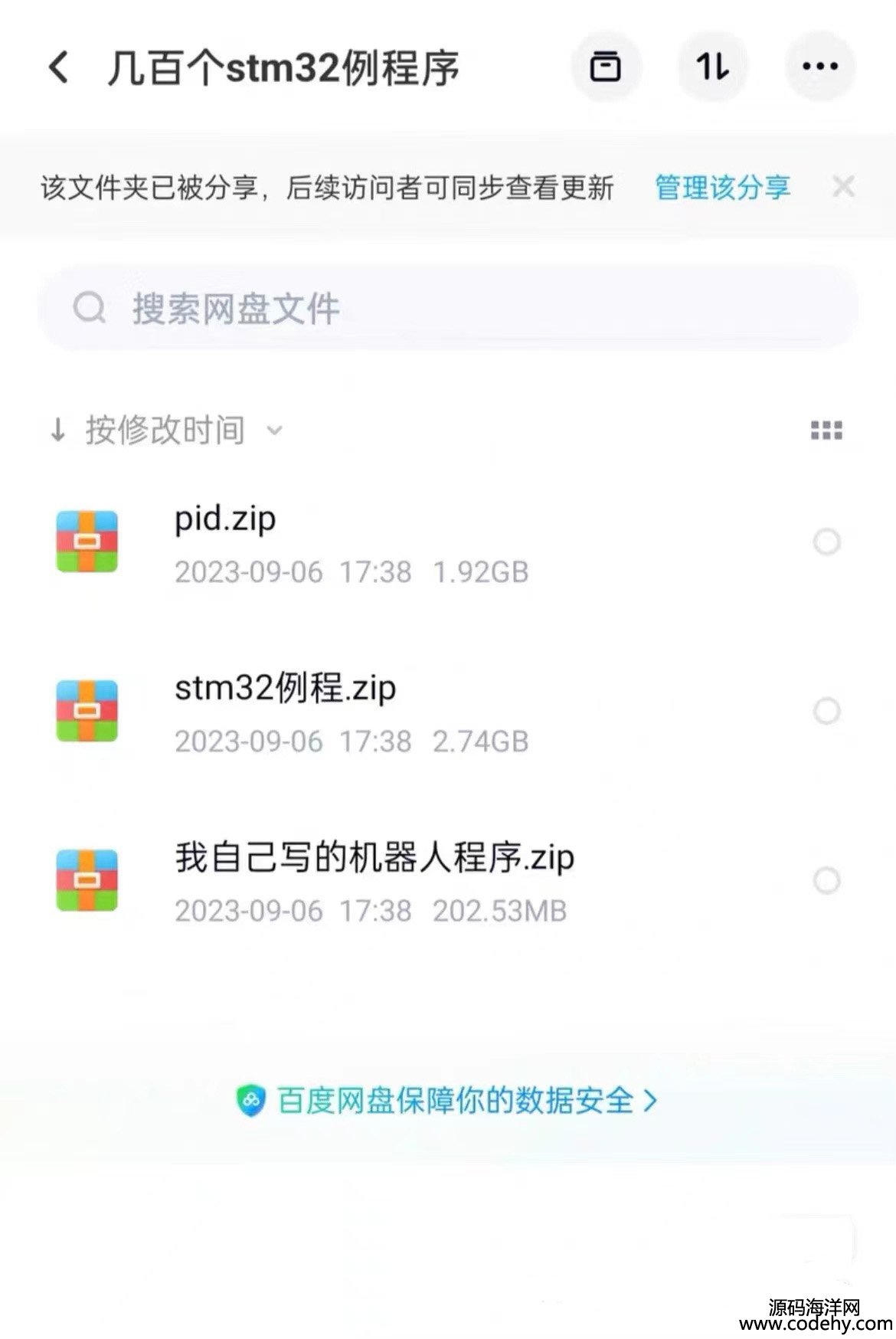Open the three-dot overflow menu
This screenshot has width=896, height=1339.
click(x=820, y=67)
